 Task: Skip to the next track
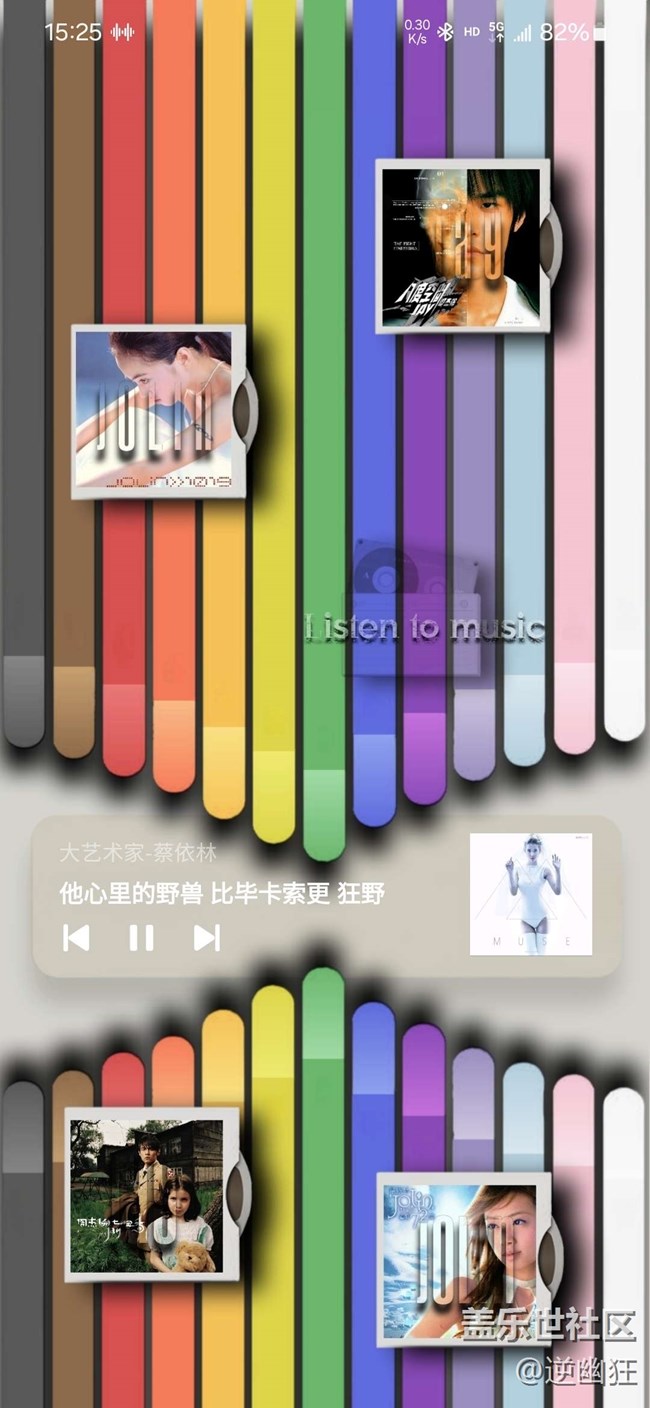(x=206, y=937)
